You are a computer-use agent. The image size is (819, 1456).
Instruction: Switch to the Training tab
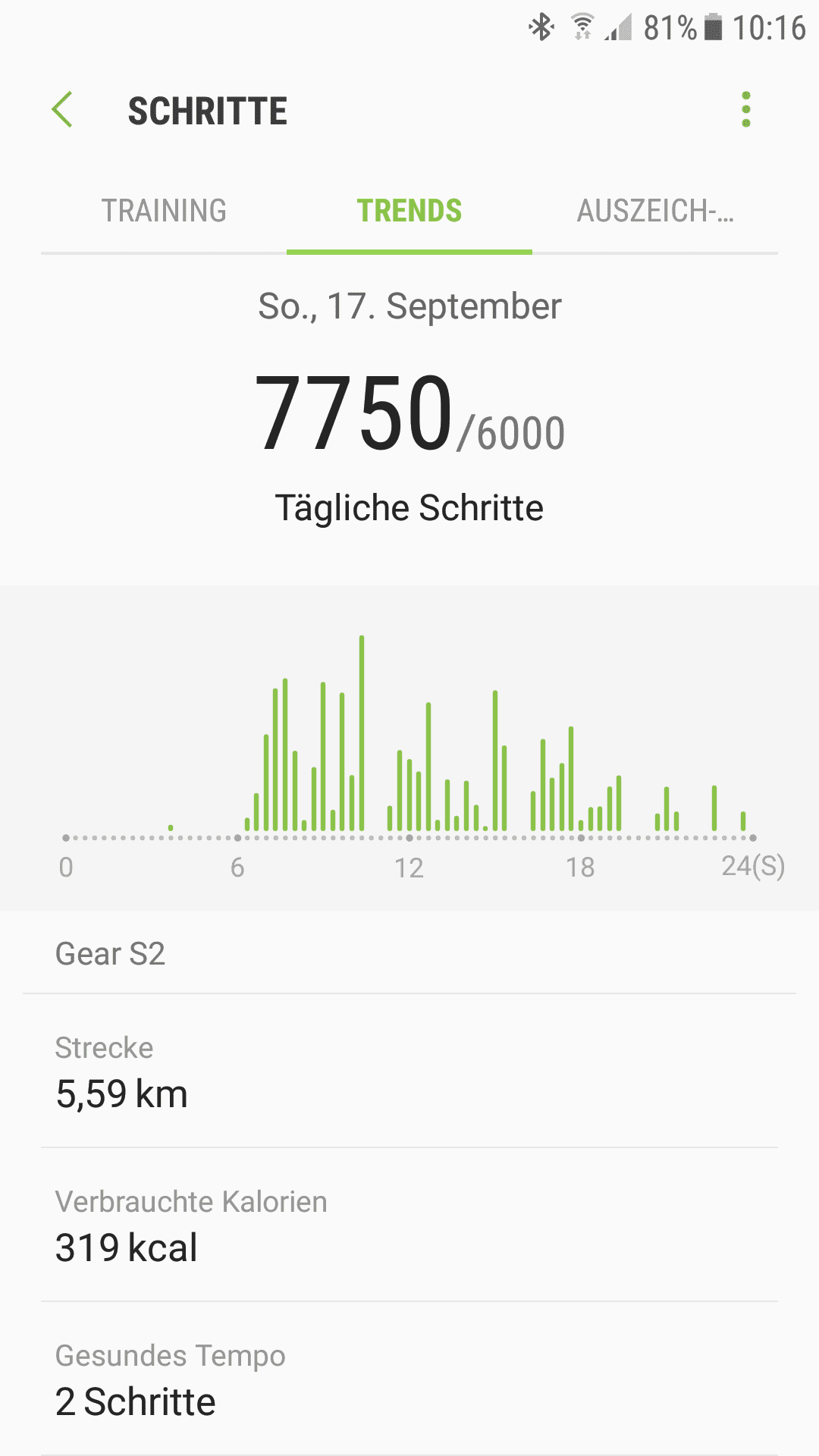click(x=164, y=211)
